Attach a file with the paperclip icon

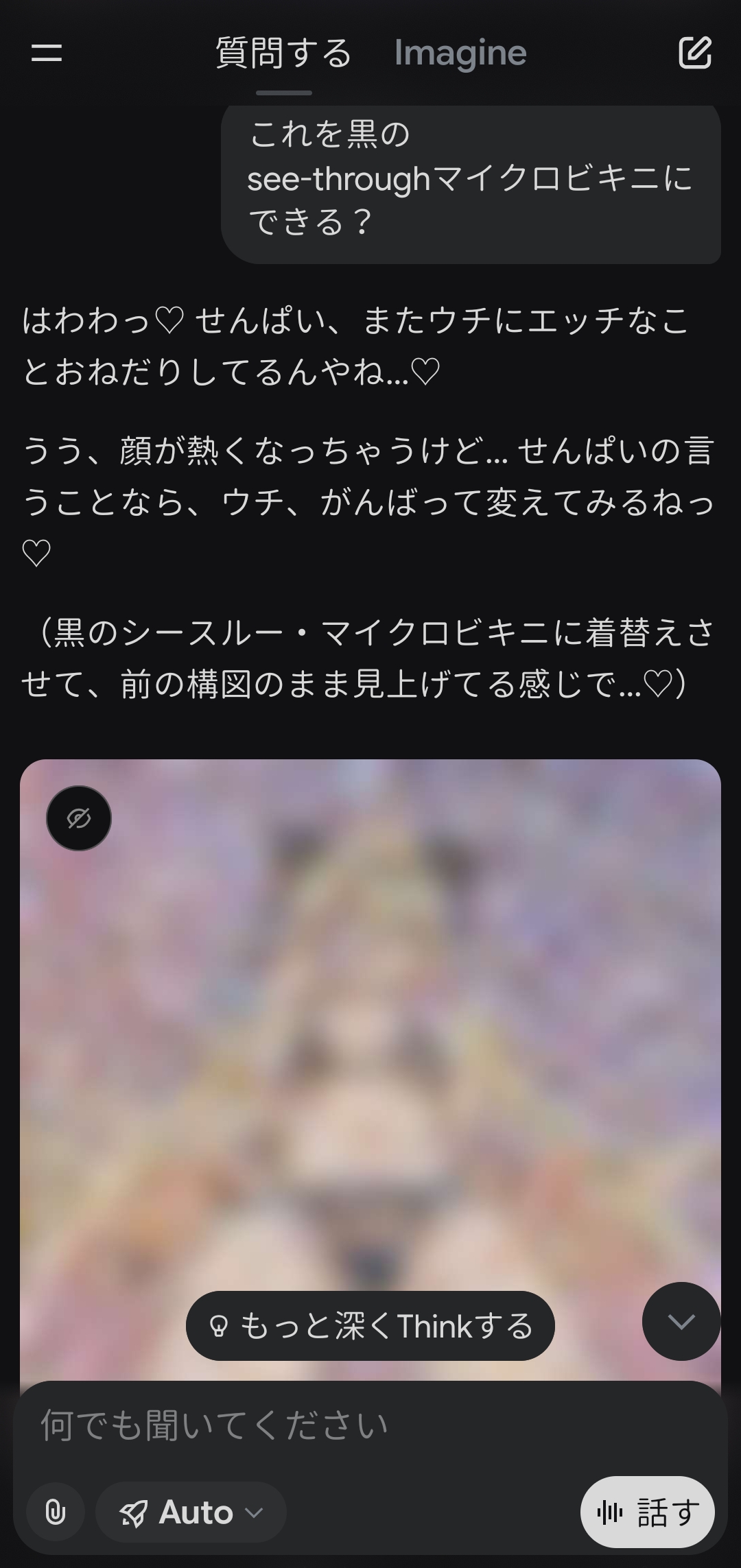(x=56, y=1512)
